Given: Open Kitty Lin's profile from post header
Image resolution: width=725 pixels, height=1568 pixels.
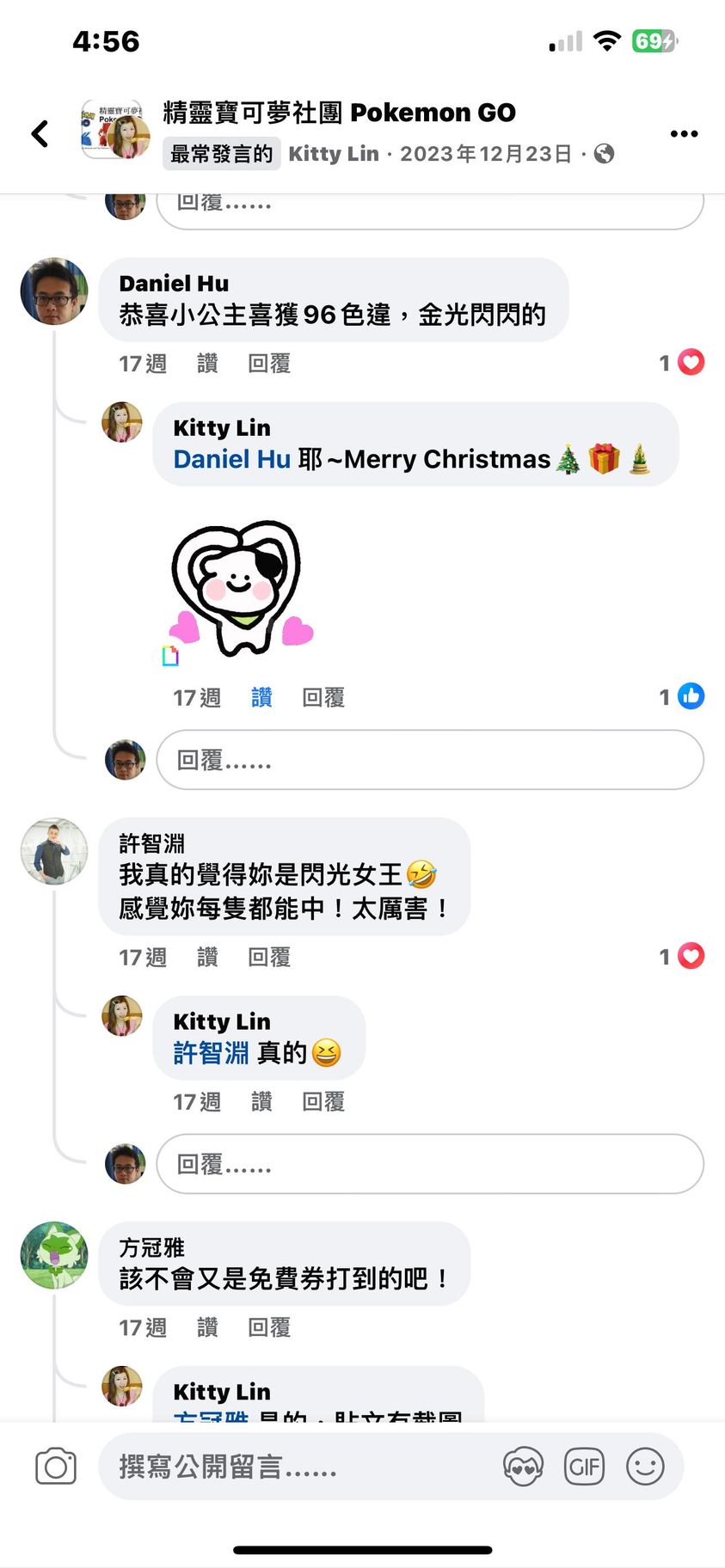Looking at the screenshot, I should (x=334, y=154).
